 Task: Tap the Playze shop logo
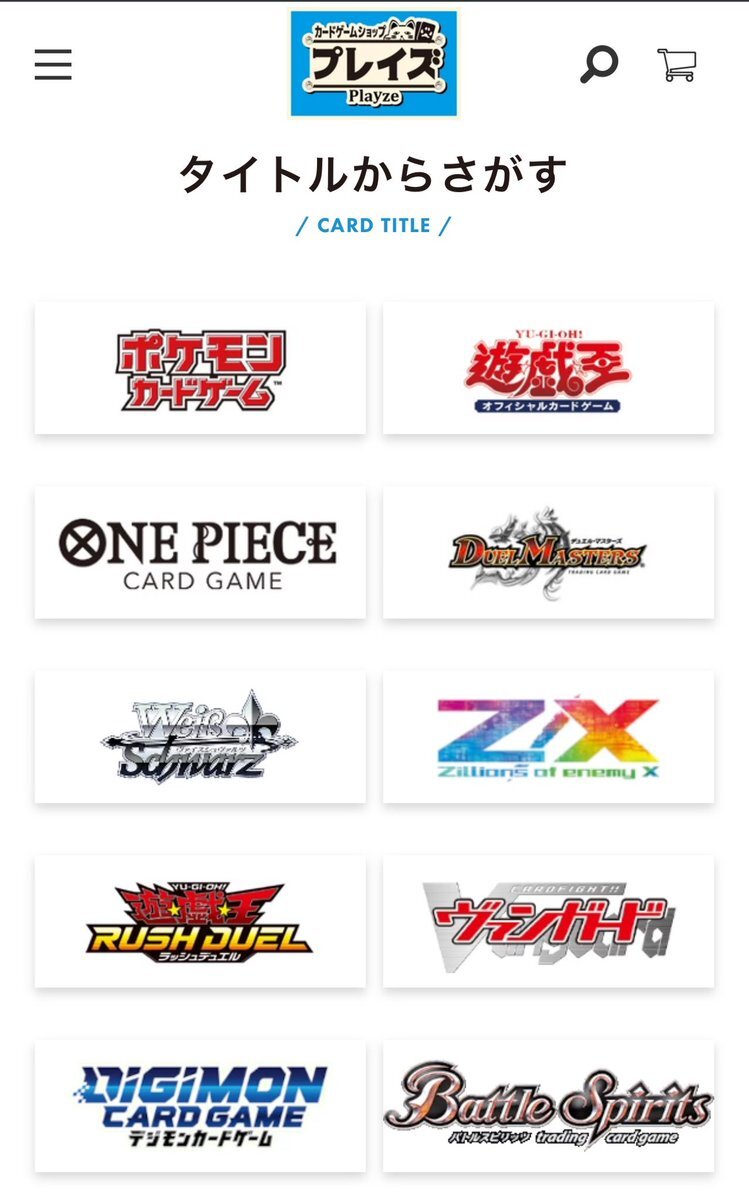point(374,63)
